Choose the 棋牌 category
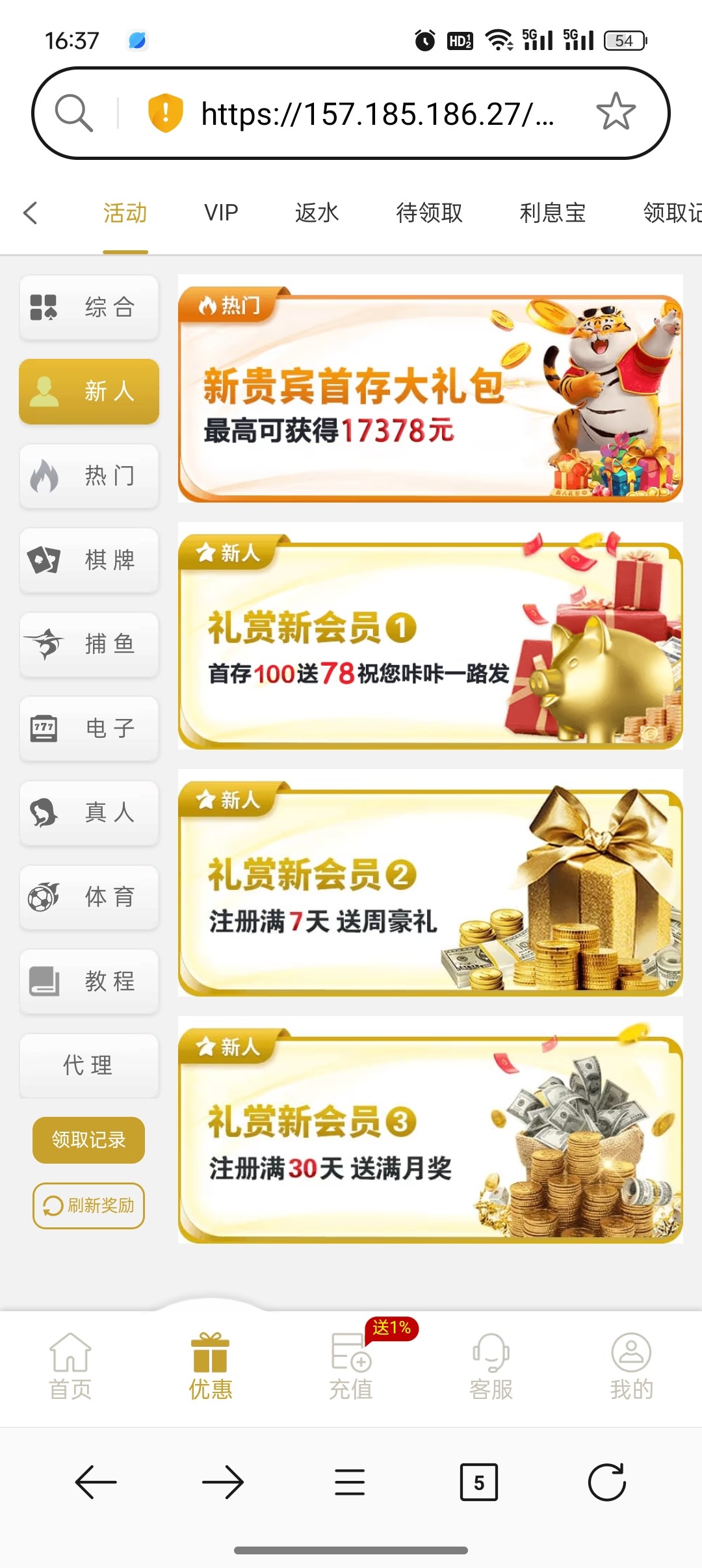The width and height of the screenshot is (702, 1568). click(x=89, y=560)
